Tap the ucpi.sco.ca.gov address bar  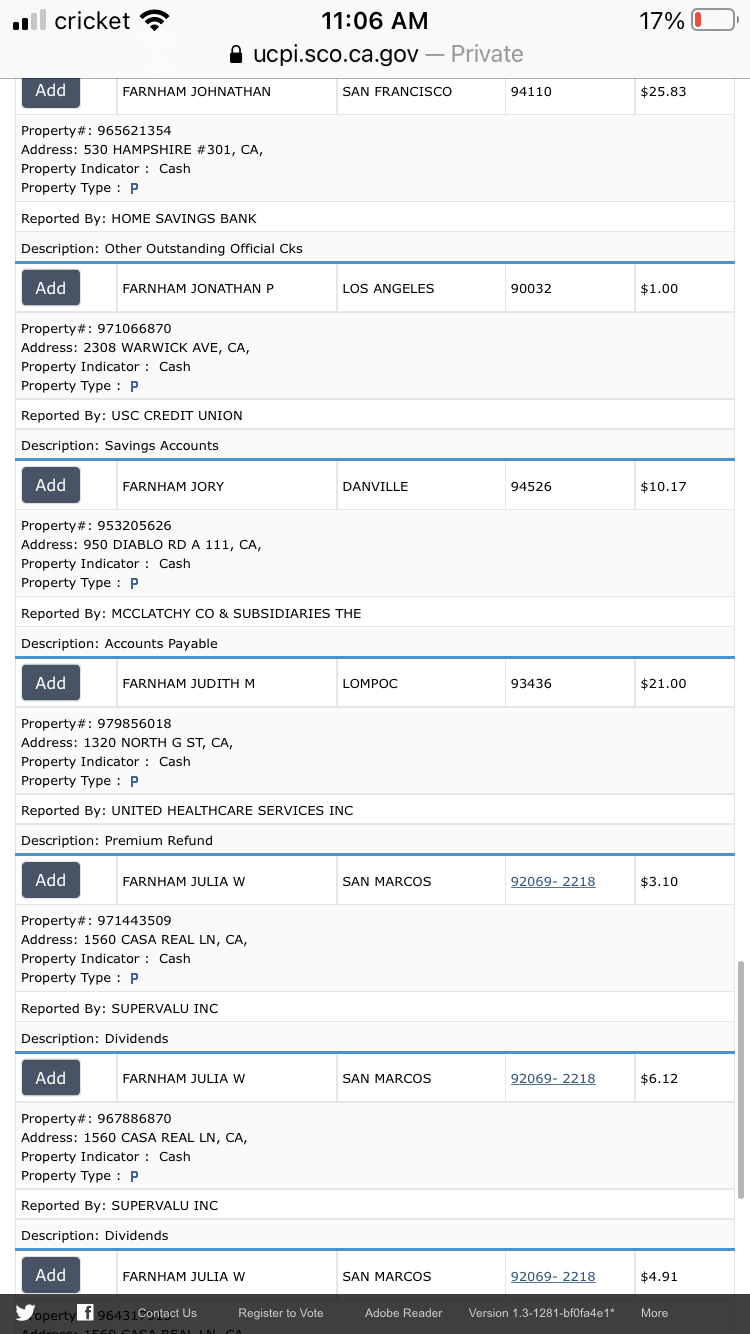pyautogui.click(x=375, y=54)
